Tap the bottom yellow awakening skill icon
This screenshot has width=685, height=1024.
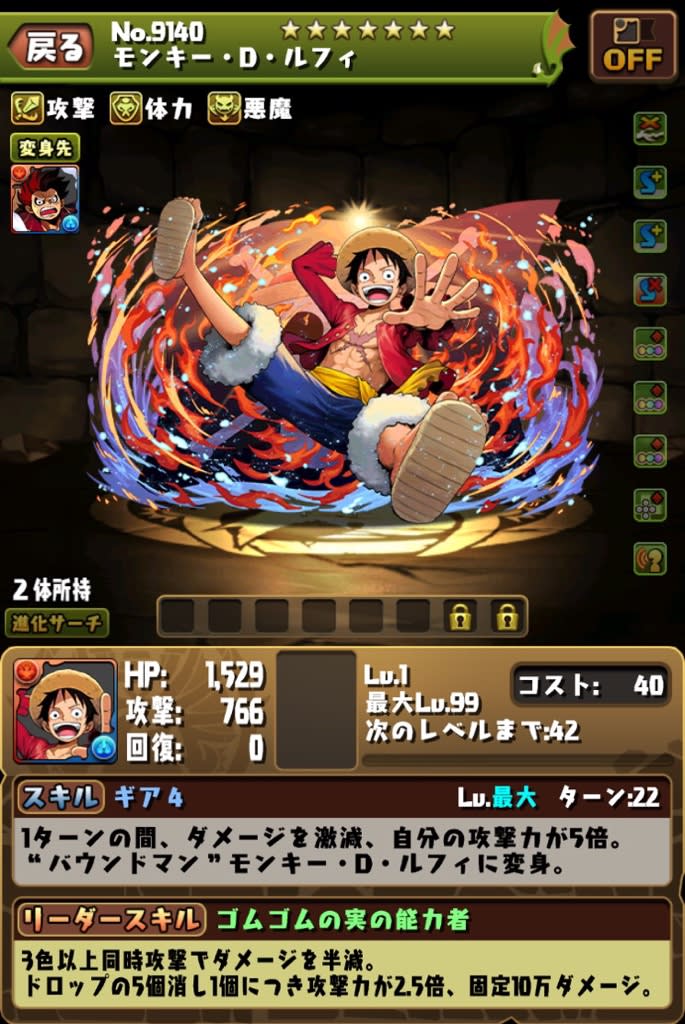coord(651,558)
